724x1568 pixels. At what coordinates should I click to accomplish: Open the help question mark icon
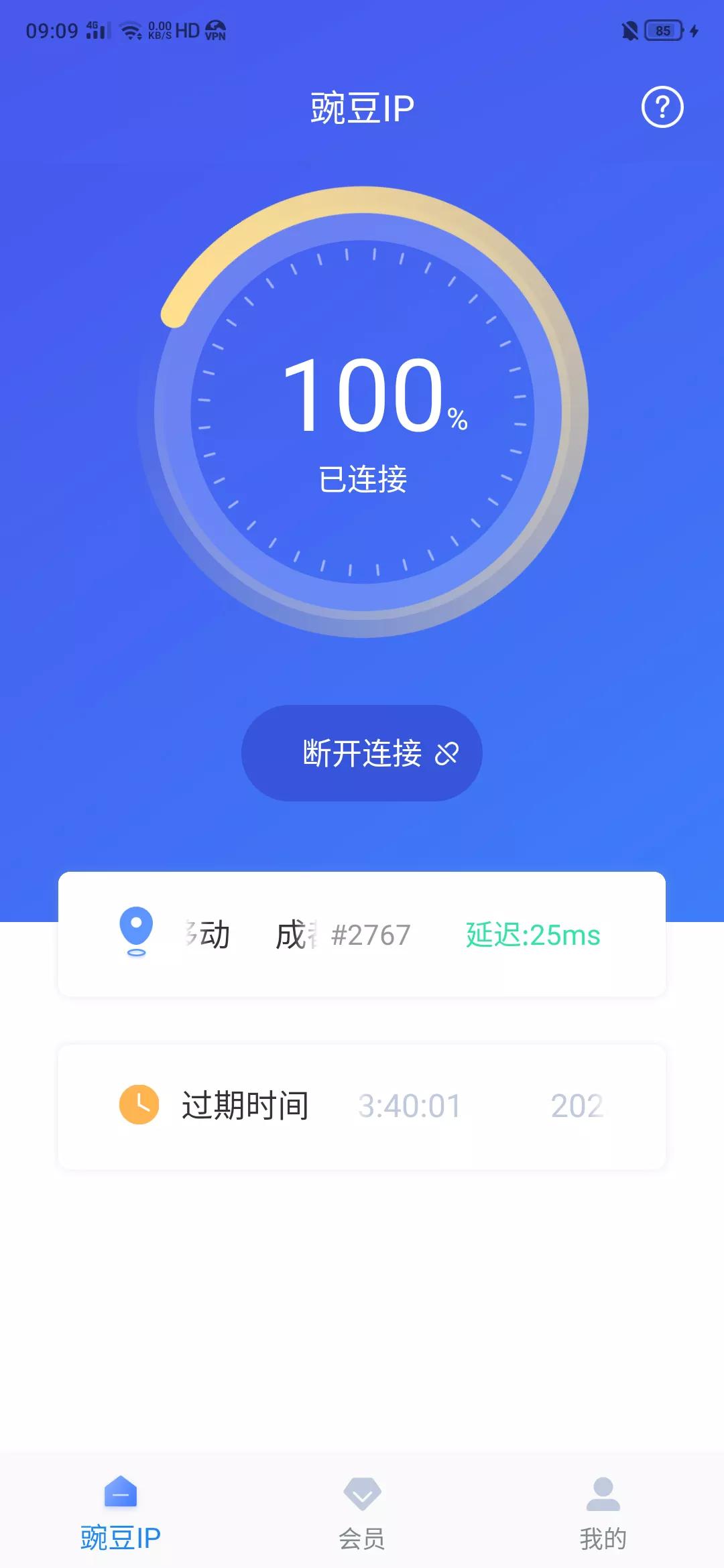click(662, 106)
